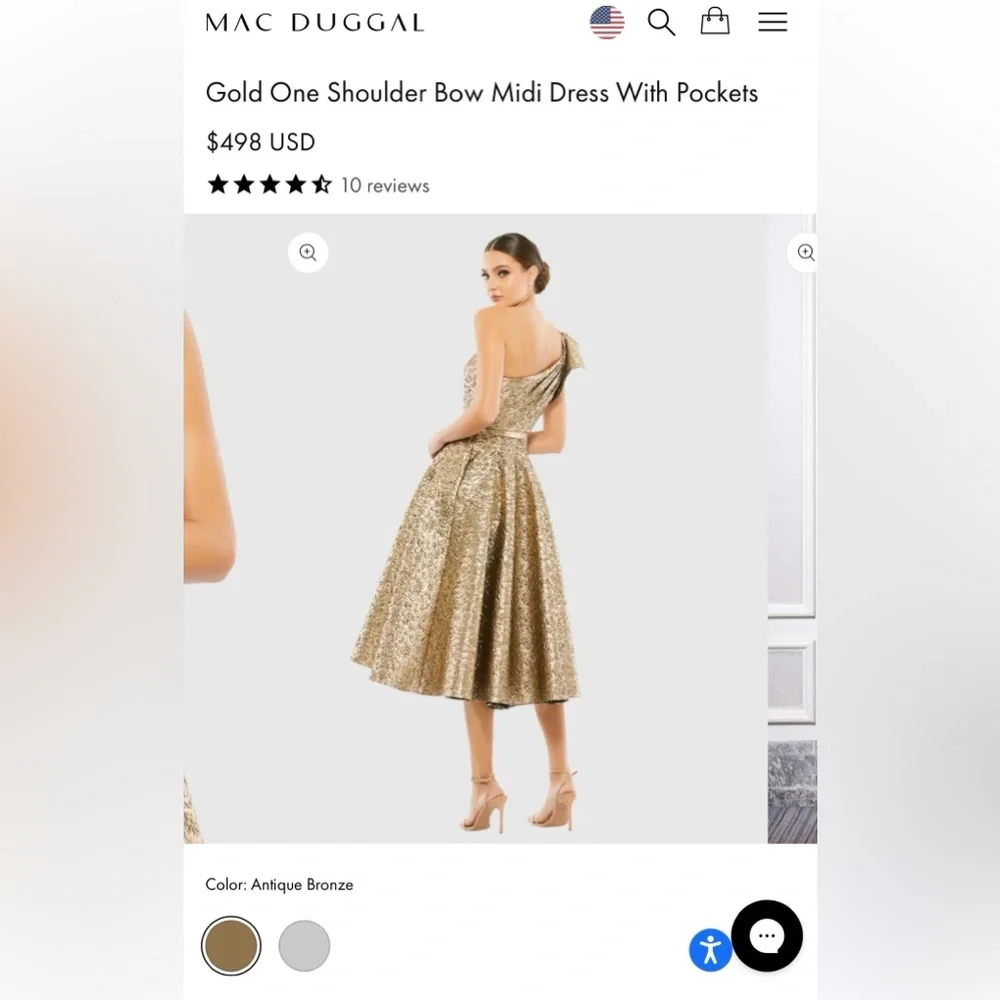Start a chat with support
Screen dimensions: 1000x1000
pos(767,936)
